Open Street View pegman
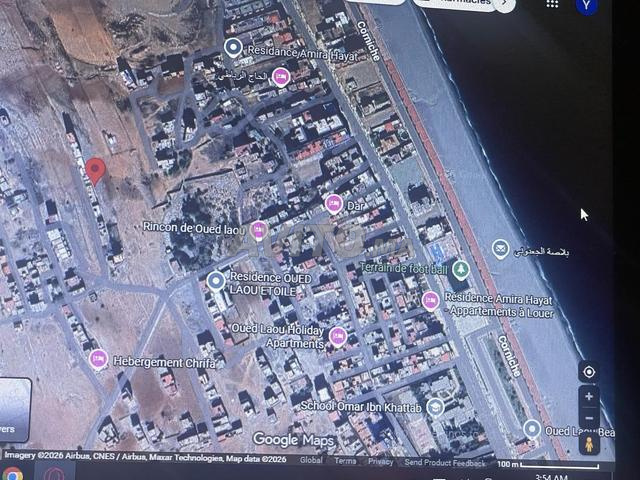This screenshot has height=480, width=640. point(589,443)
